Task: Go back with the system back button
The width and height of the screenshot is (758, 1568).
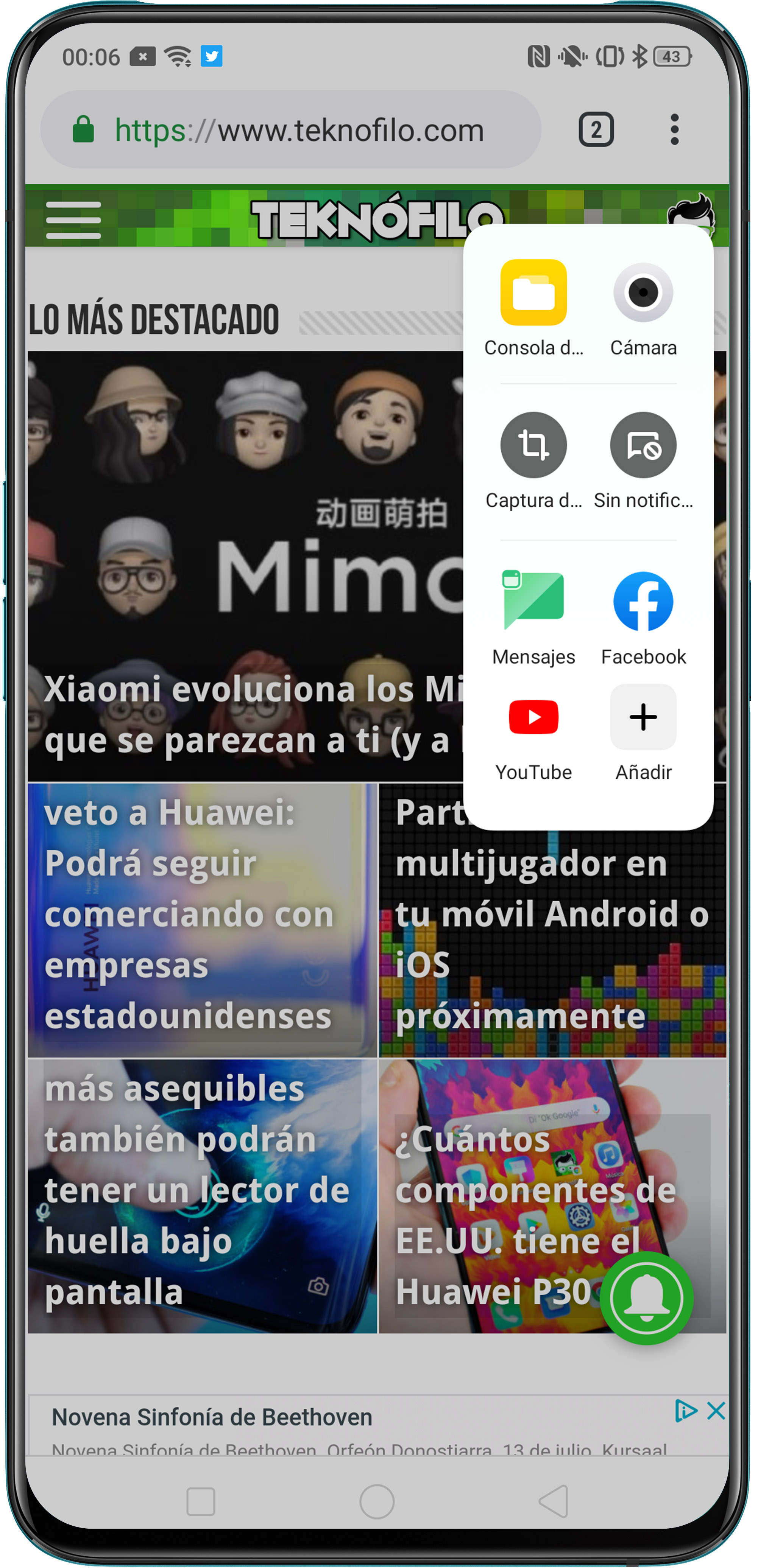Action: (553, 1501)
